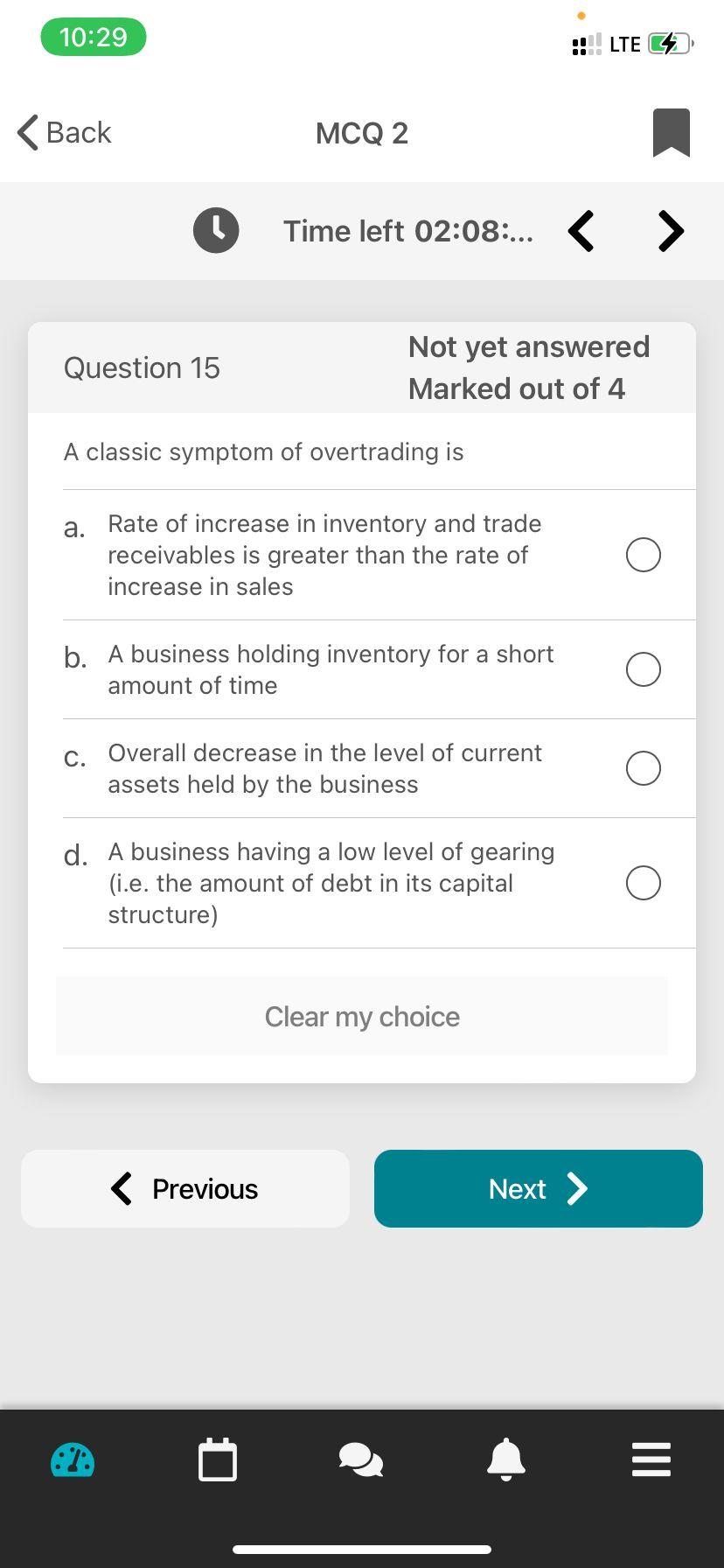This screenshot has width=724, height=1568.
Task: Proceed with the teal Next button
Action: [x=538, y=1188]
